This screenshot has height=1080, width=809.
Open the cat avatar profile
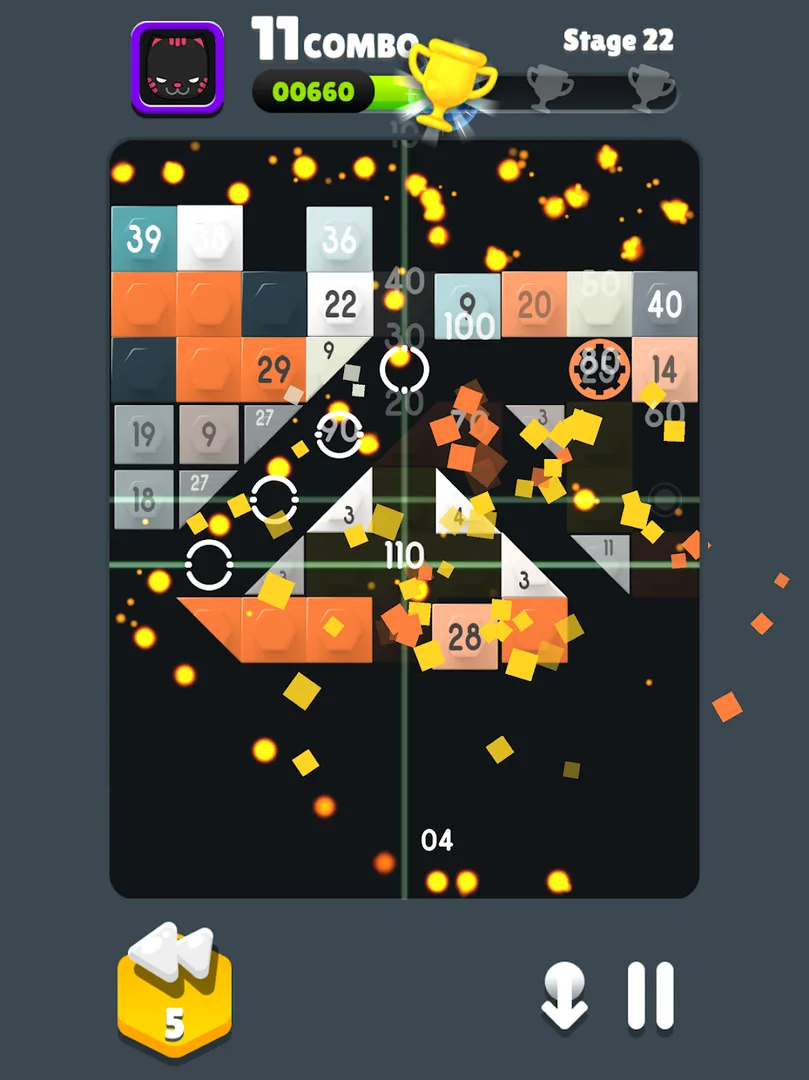pos(177,68)
